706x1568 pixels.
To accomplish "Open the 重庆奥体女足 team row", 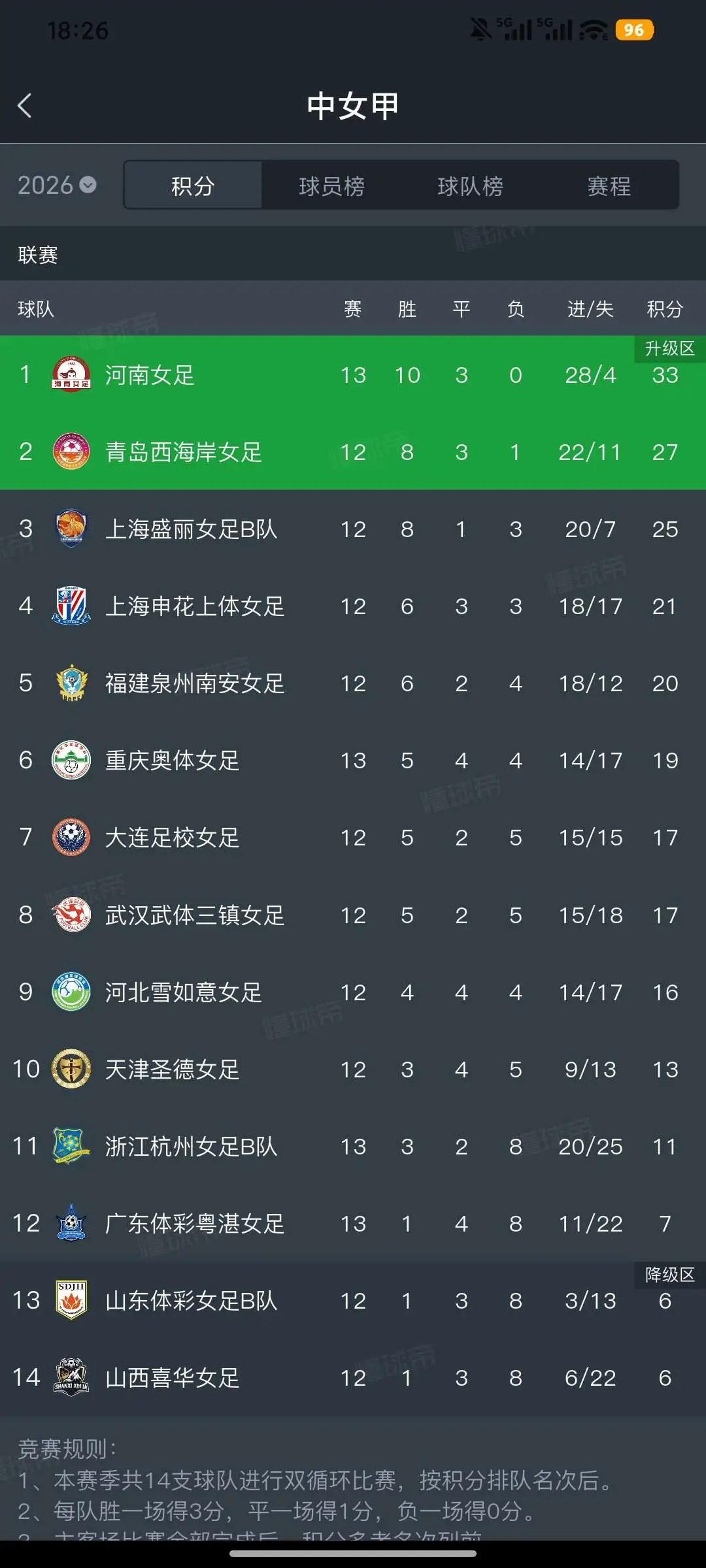I will coord(353,760).
